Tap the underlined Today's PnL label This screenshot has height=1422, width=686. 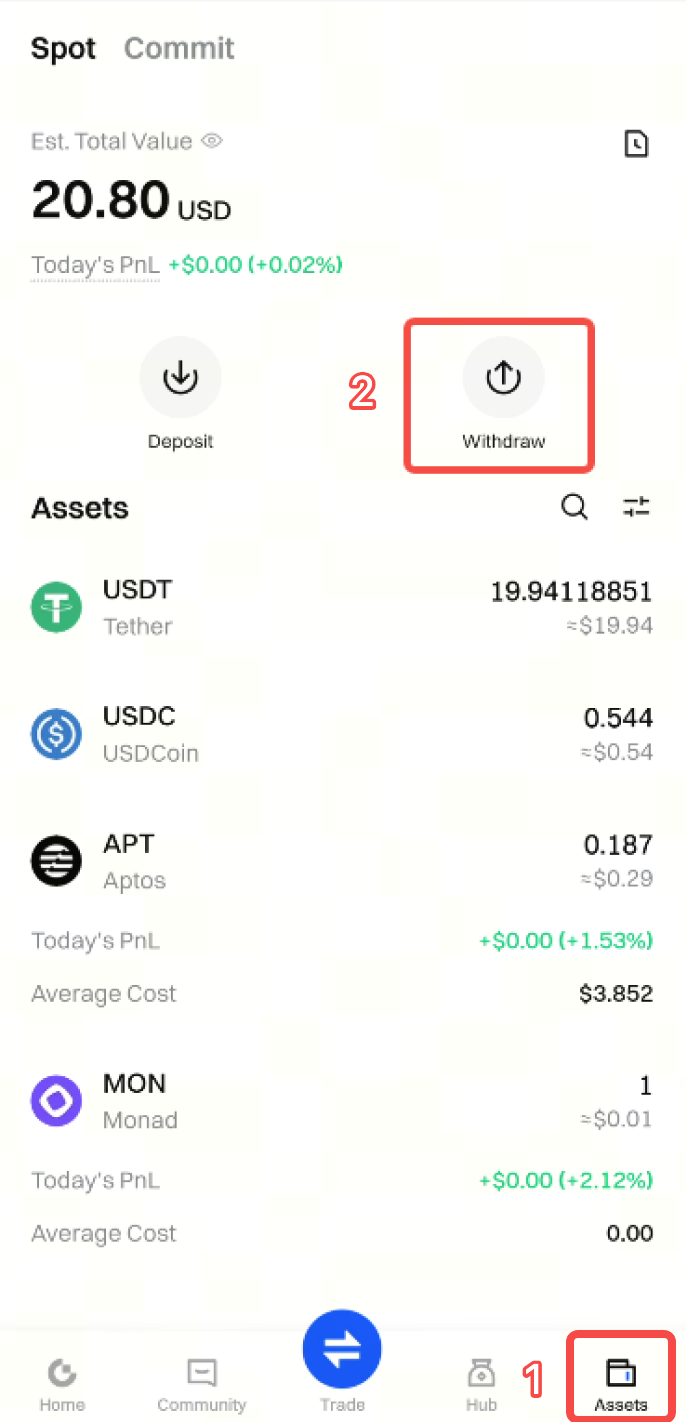(x=95, y=265)
